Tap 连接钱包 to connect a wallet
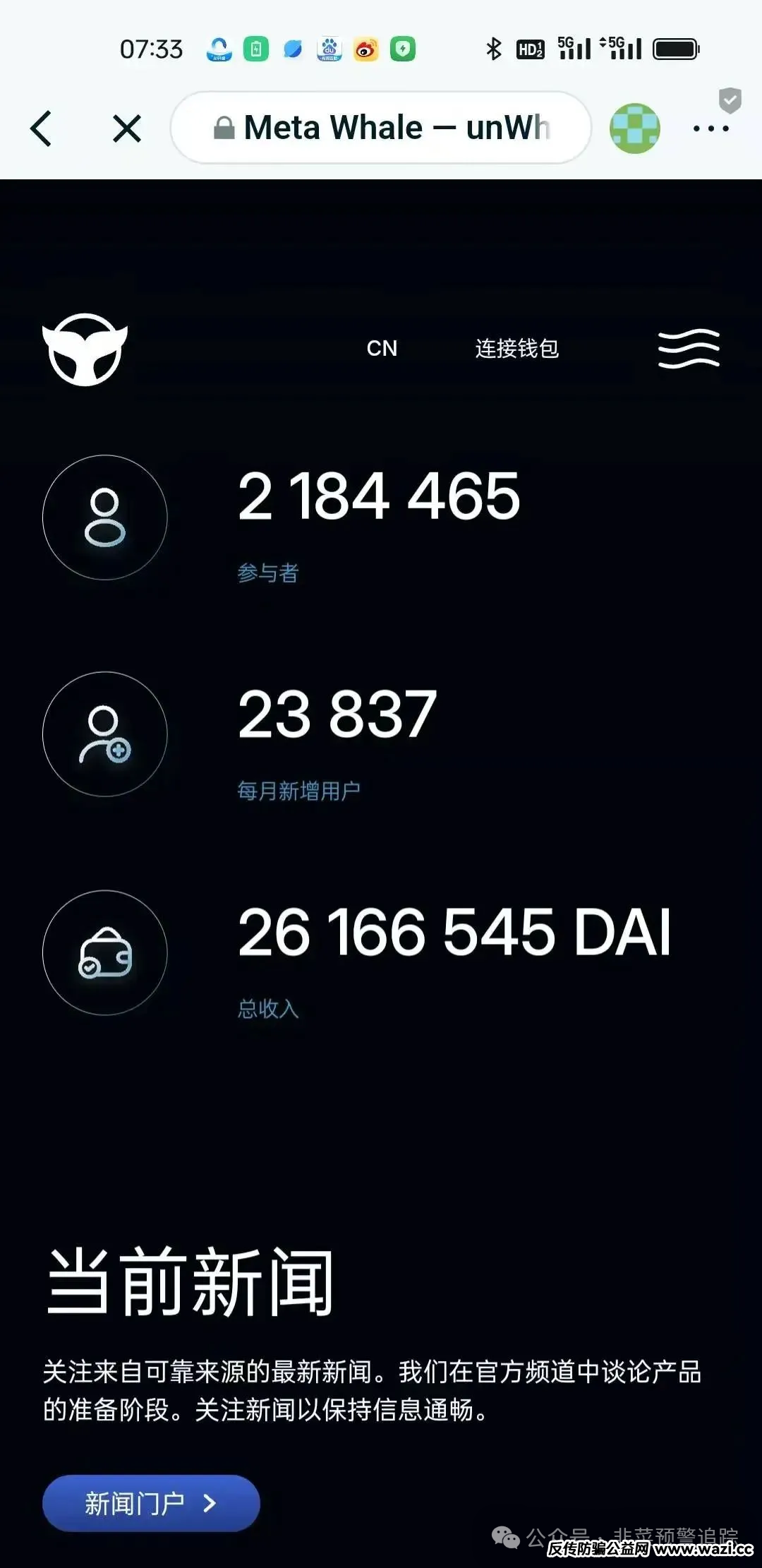The height and width of the screenshot is (1568, 762). click(x=517, y=348)
